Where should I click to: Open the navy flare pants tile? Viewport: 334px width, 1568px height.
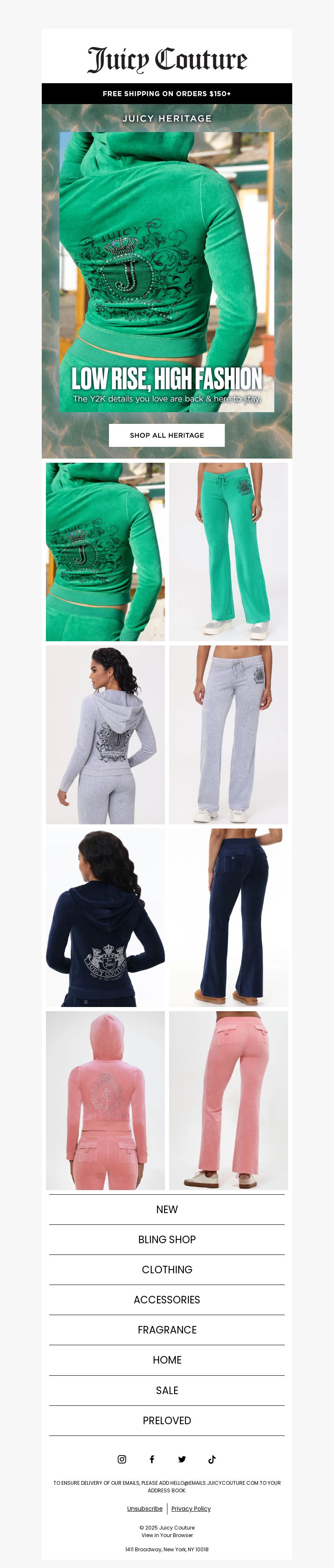[228, 917]
